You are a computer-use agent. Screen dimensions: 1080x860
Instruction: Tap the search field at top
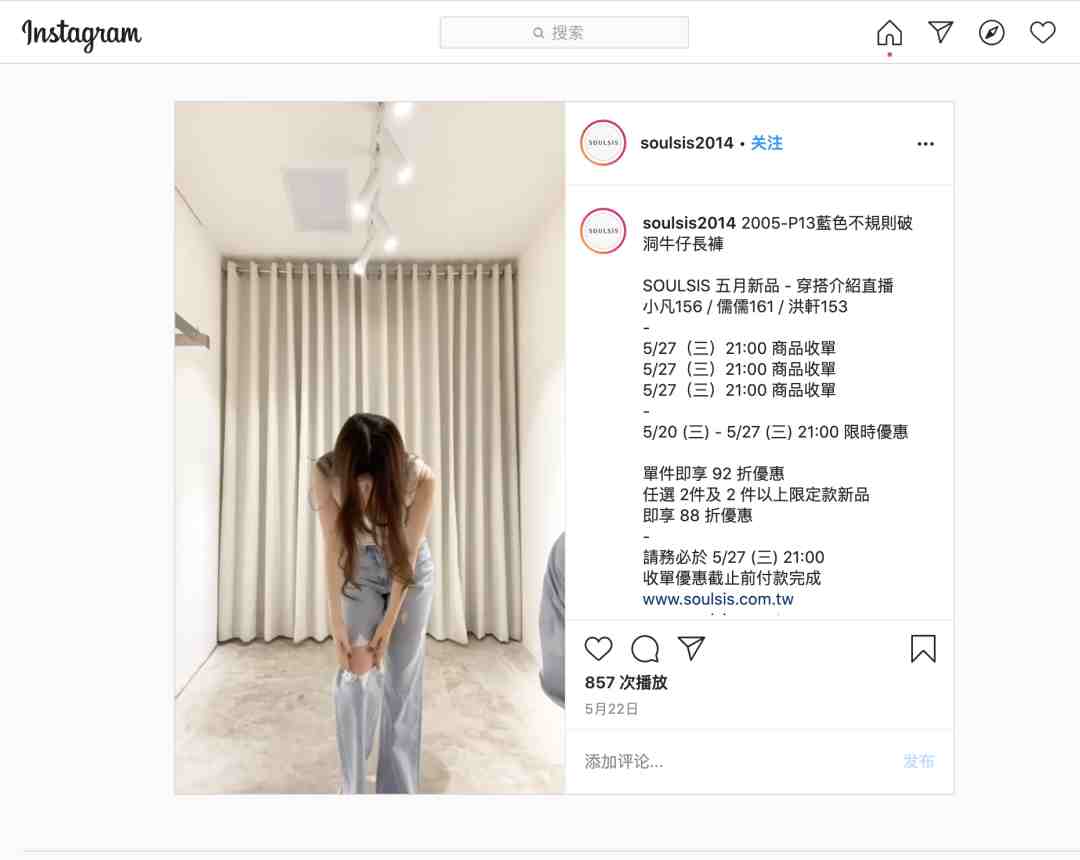pyautogui.click(x=564, y=33)
